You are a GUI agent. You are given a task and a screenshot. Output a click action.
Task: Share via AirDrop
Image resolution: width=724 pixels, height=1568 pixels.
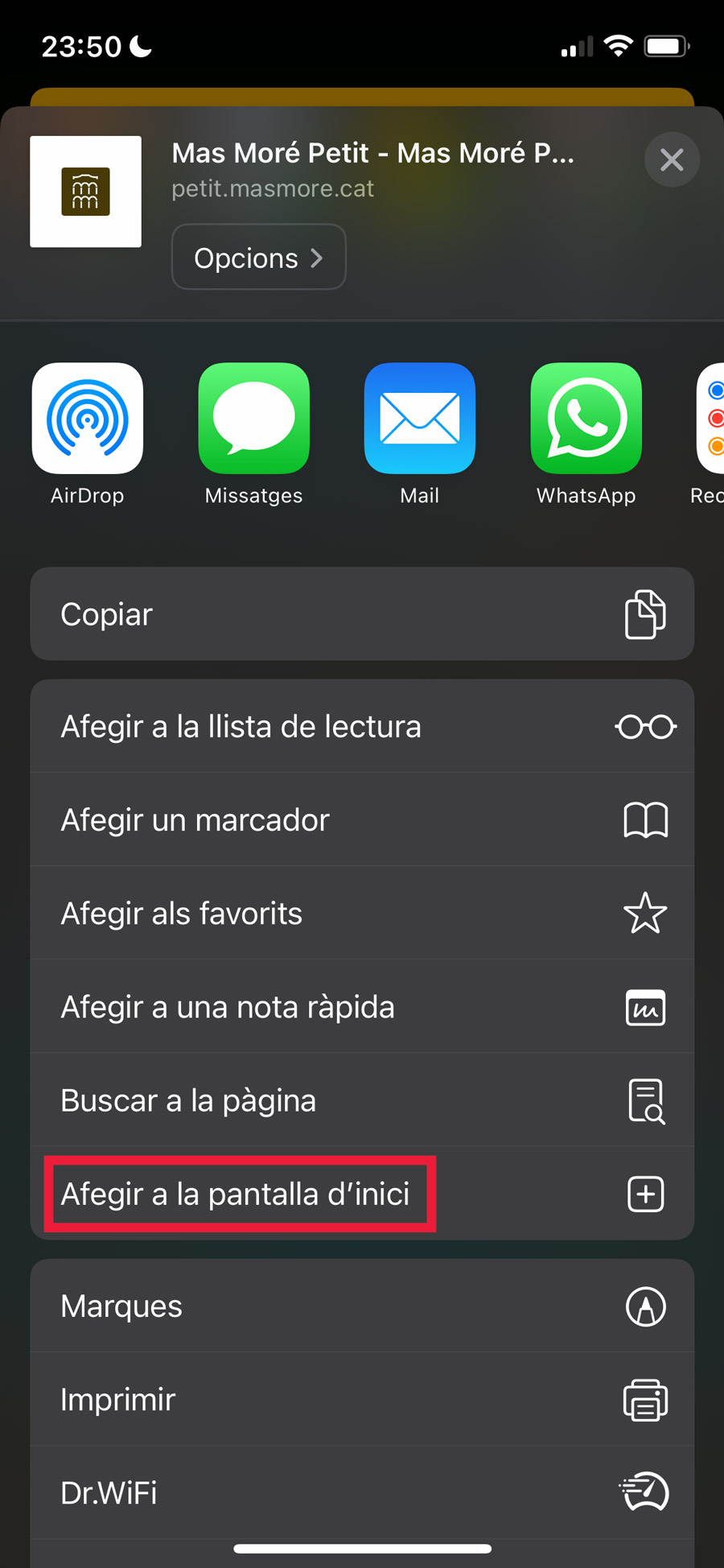88,419
